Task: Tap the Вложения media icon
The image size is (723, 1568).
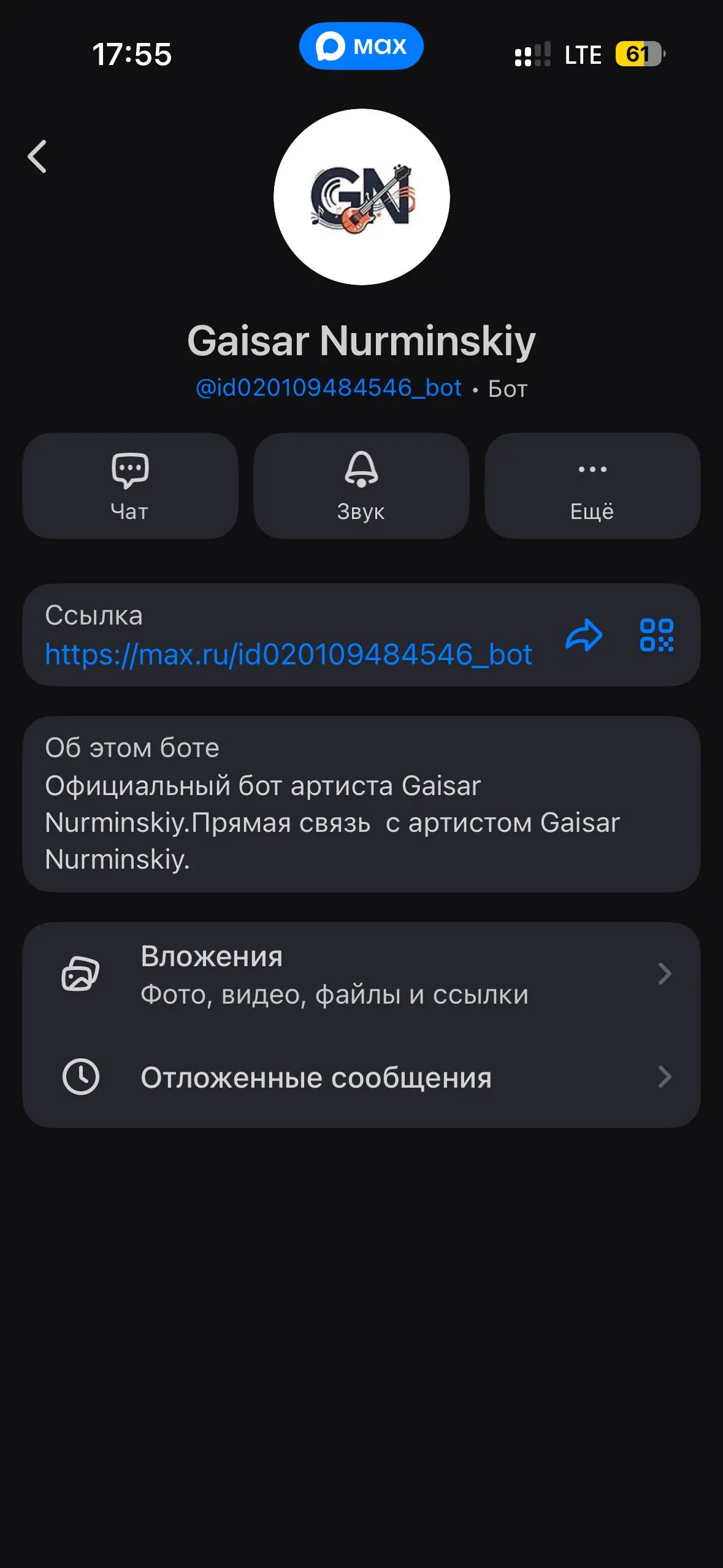Action: click(82, 974)
